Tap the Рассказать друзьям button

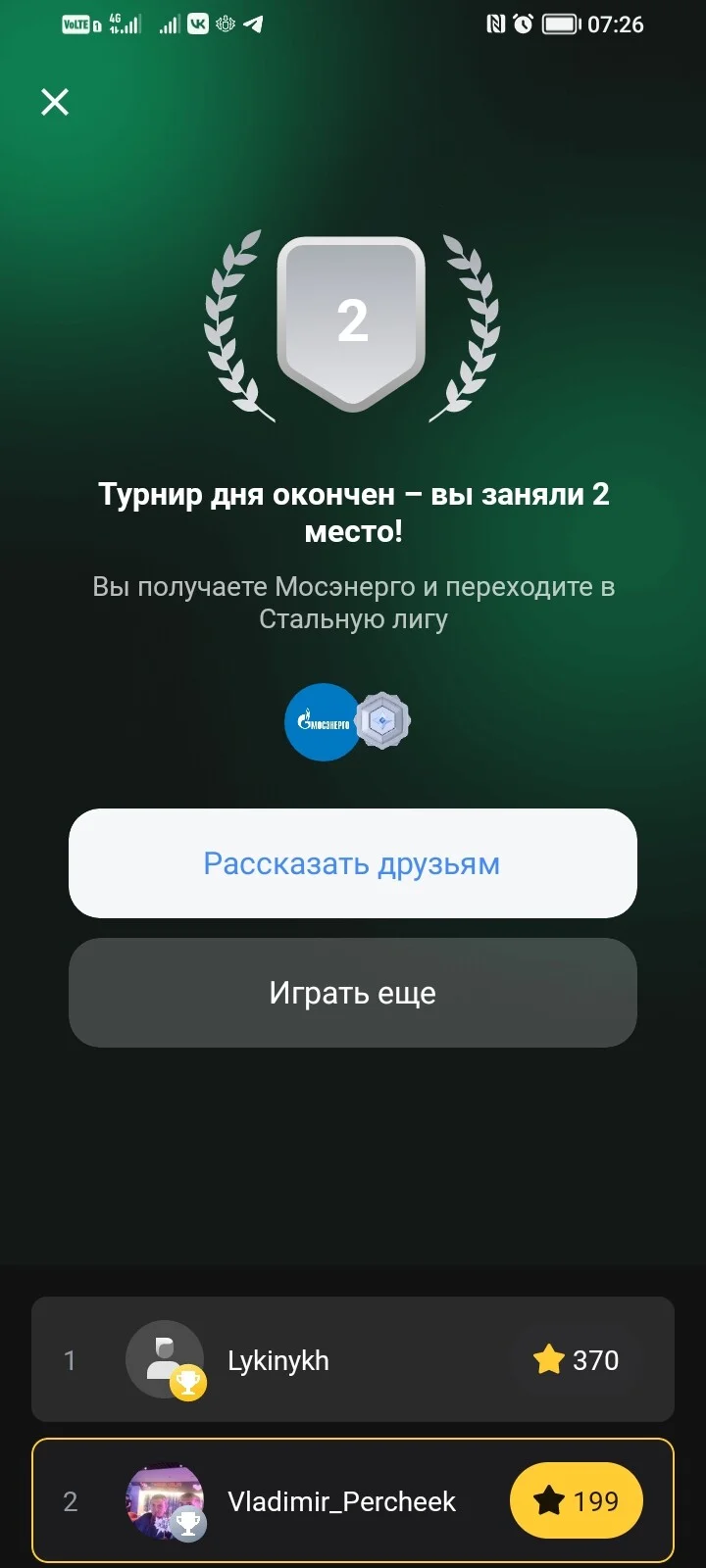click(x=353, y=863)
